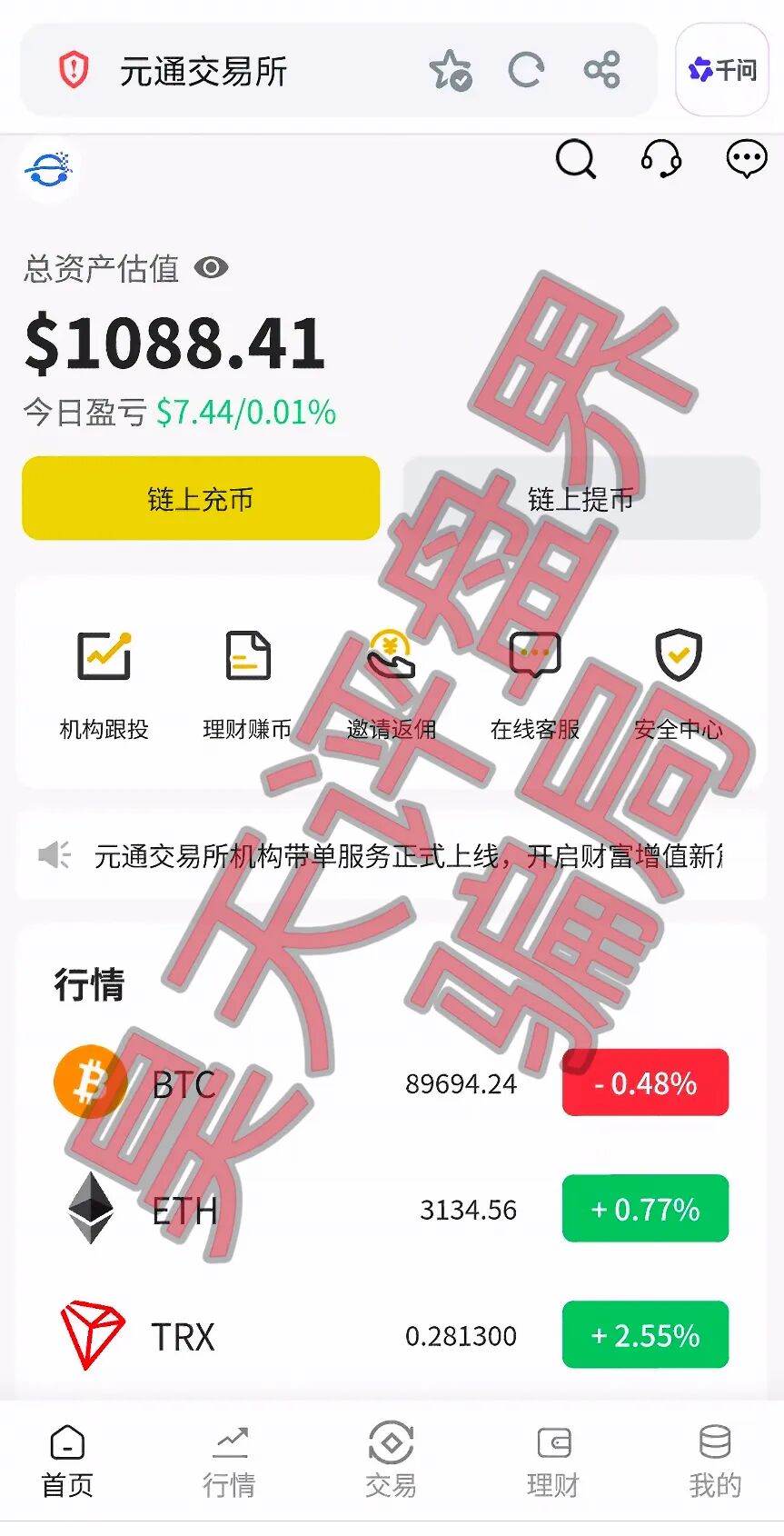Tap the headset support icon

[660, 160]
